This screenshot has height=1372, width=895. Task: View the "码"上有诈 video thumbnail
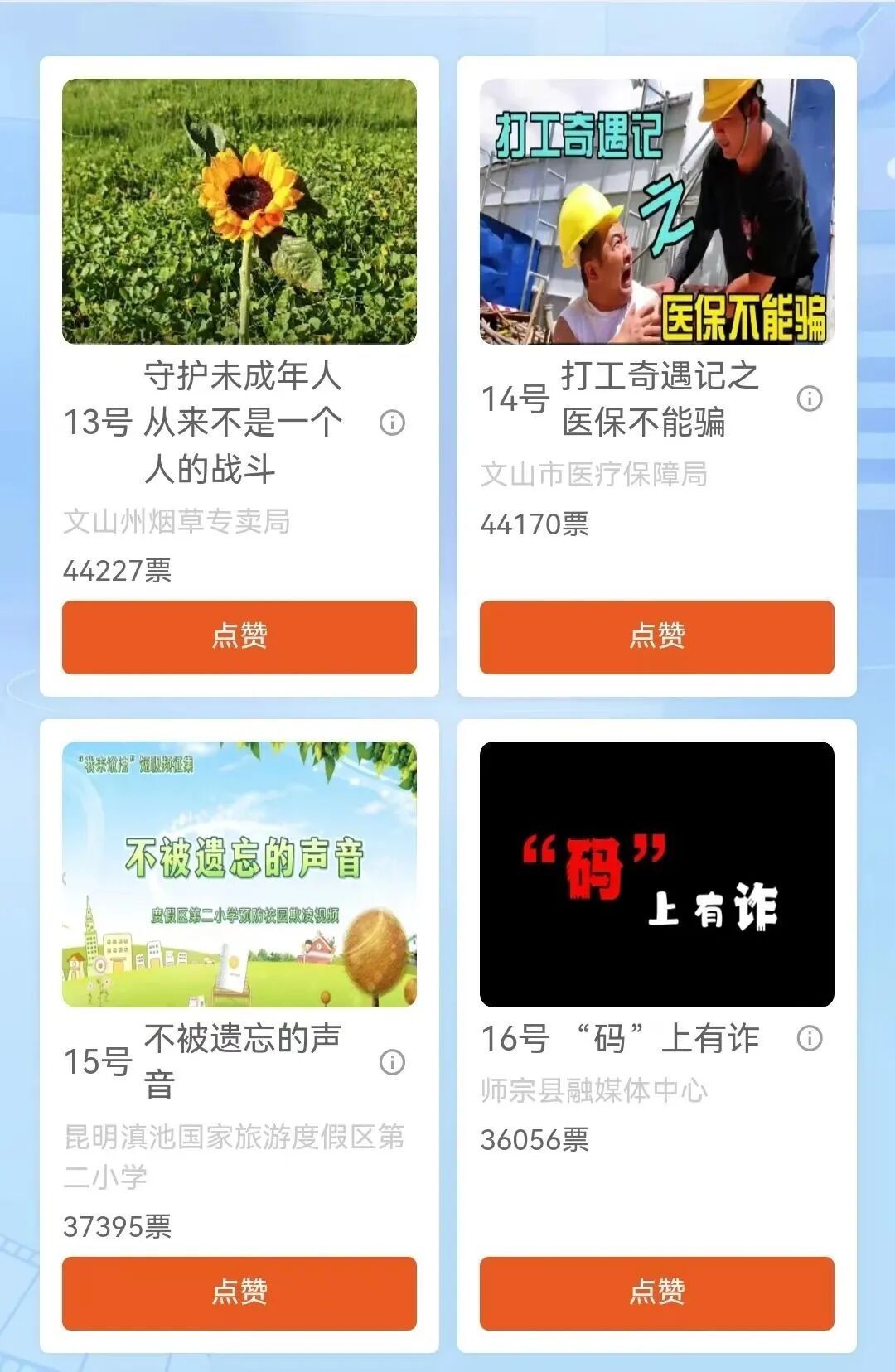(656, 874)
